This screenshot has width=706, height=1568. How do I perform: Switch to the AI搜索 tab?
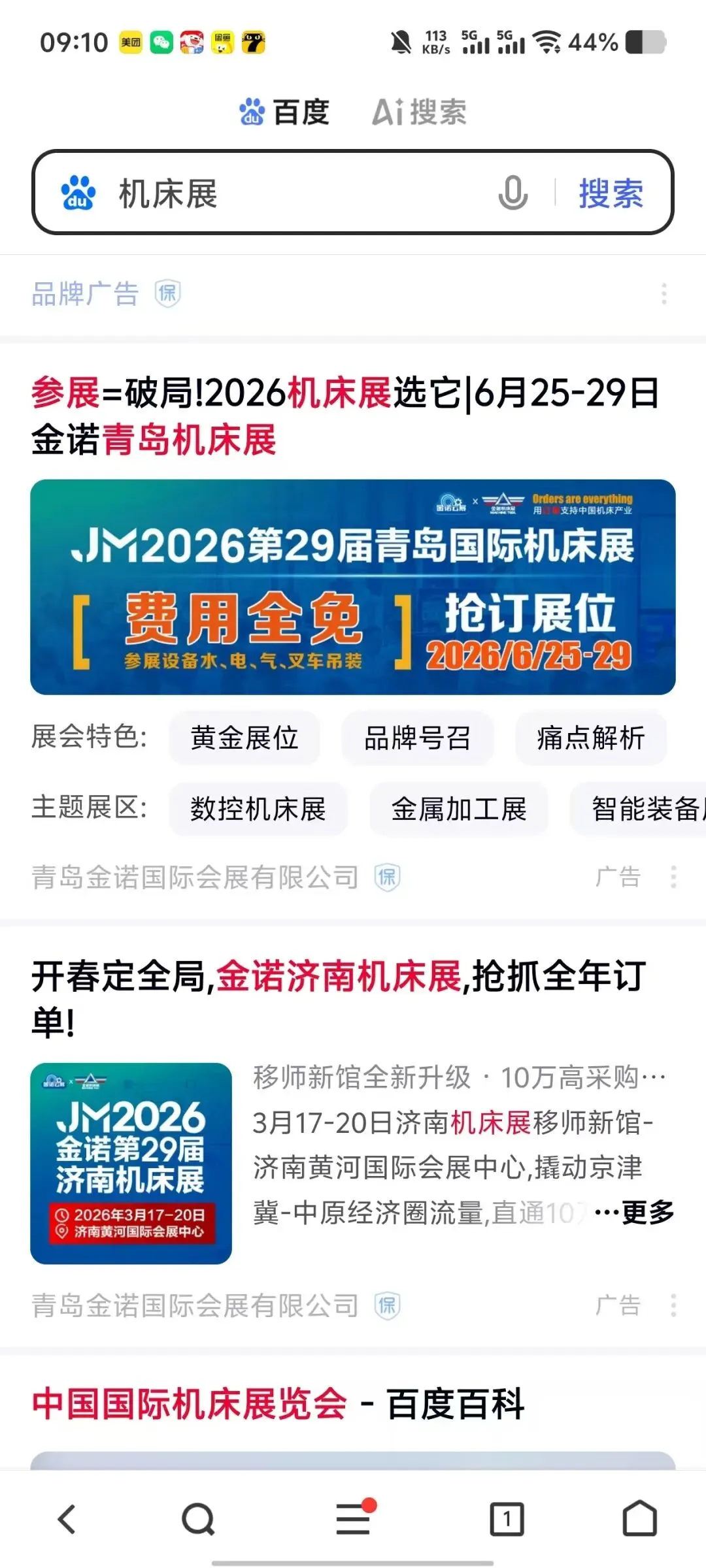pos(419,112)
